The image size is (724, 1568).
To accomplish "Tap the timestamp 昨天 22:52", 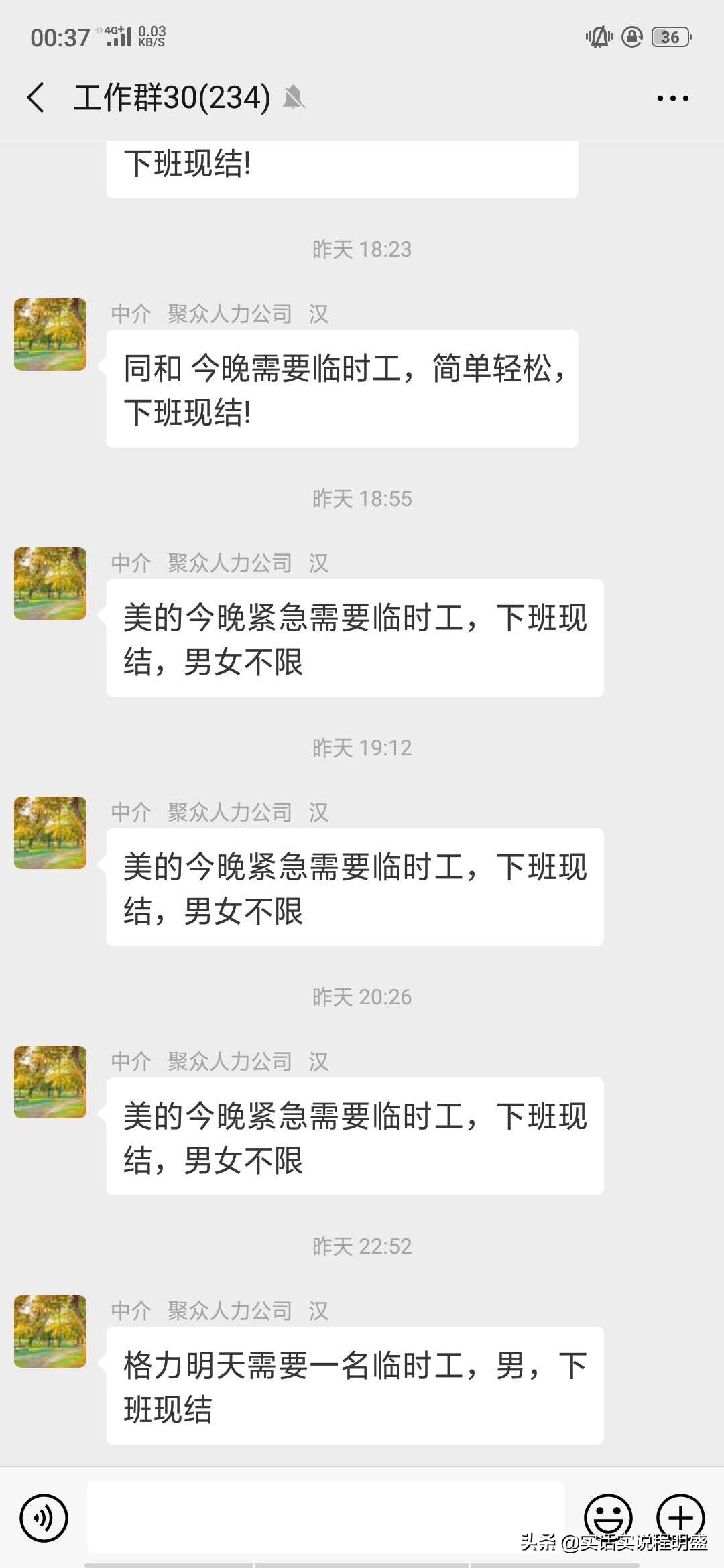I will 362,1246.
